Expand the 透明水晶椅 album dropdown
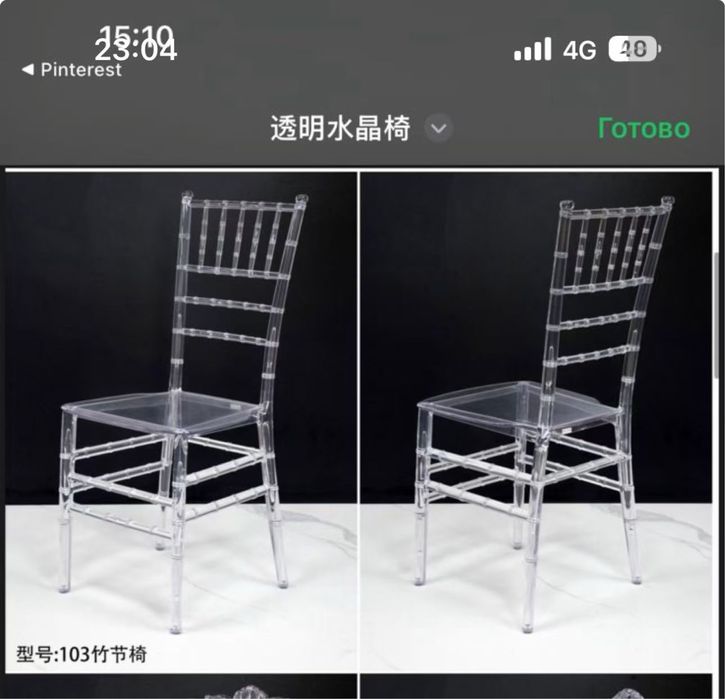The width and height of the screenshot is (725, 699). point(438,129)
